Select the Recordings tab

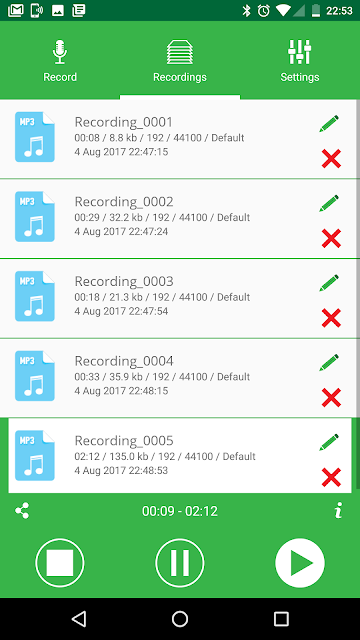(180, 60)
